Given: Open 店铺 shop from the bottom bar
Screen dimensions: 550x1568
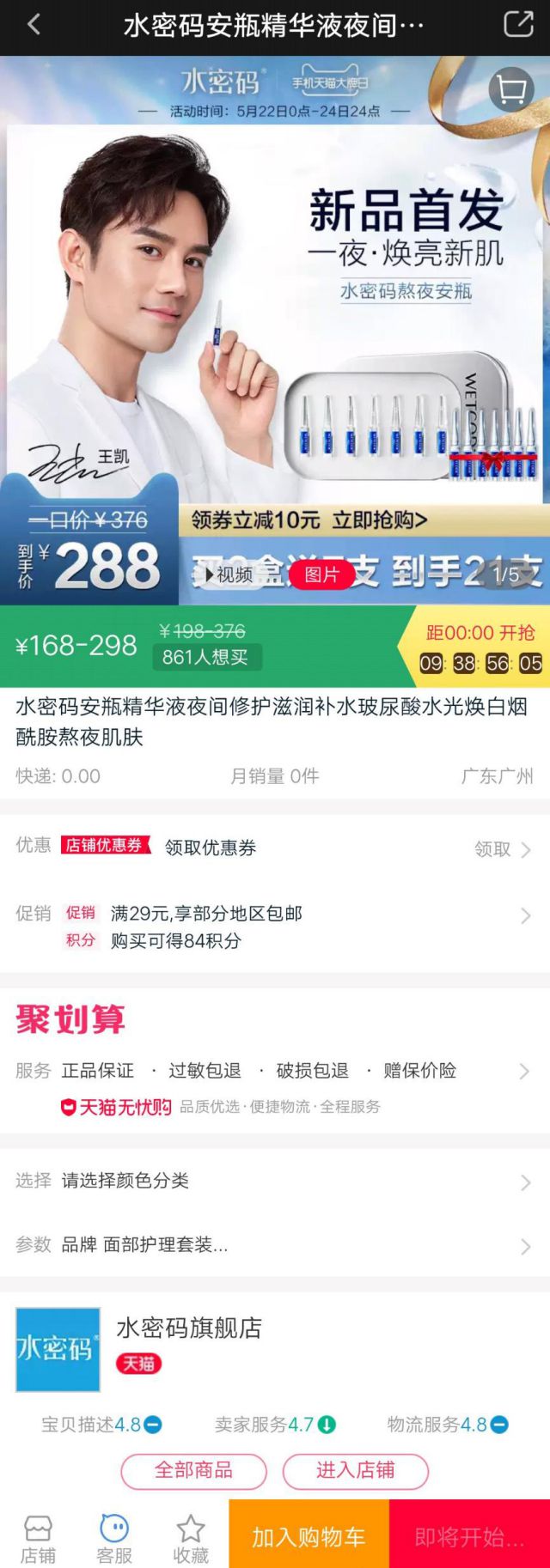Looking at the screenshot, I should point(38,1539).
